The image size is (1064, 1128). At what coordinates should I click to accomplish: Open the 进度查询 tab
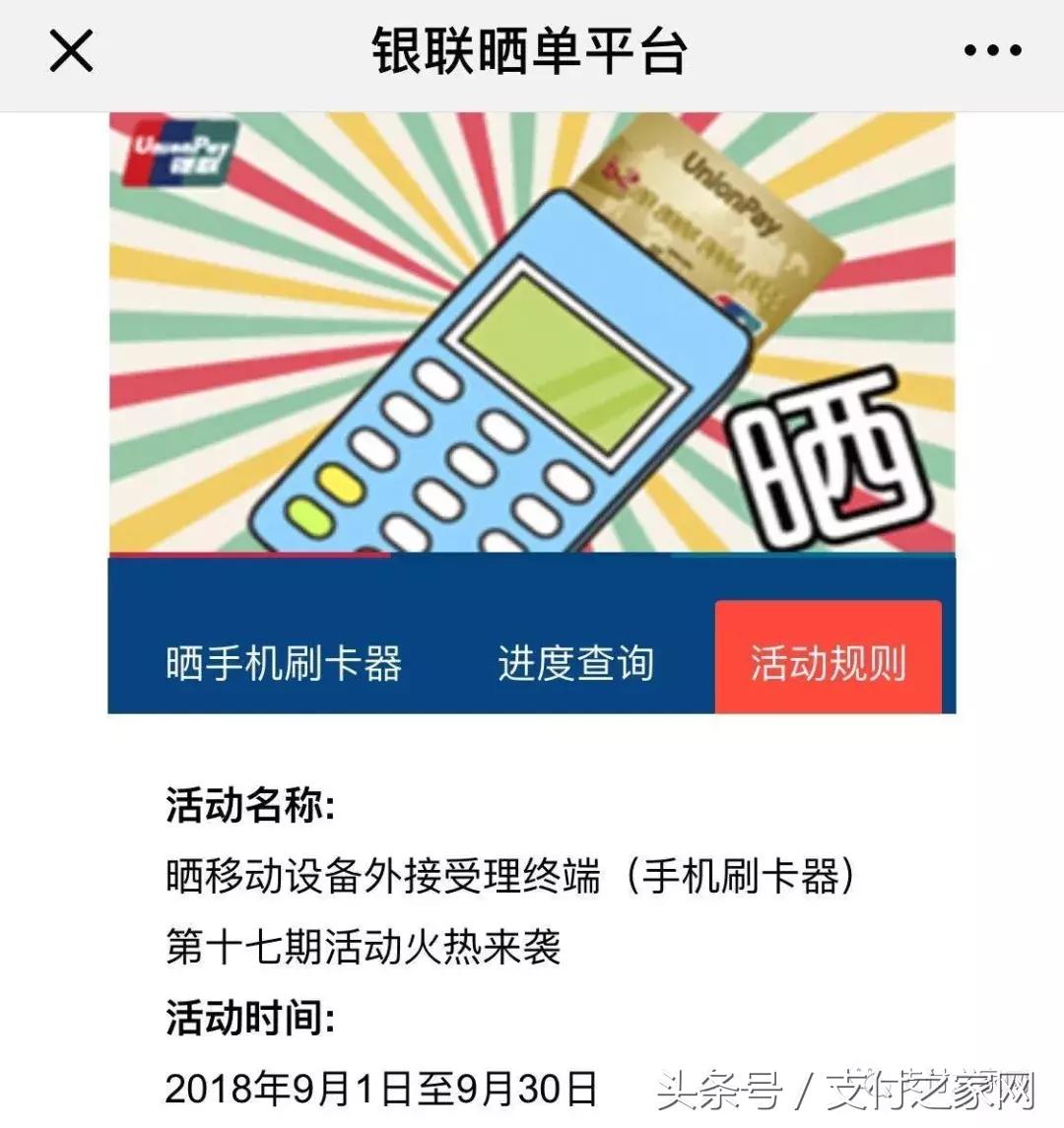click(576, 663)
